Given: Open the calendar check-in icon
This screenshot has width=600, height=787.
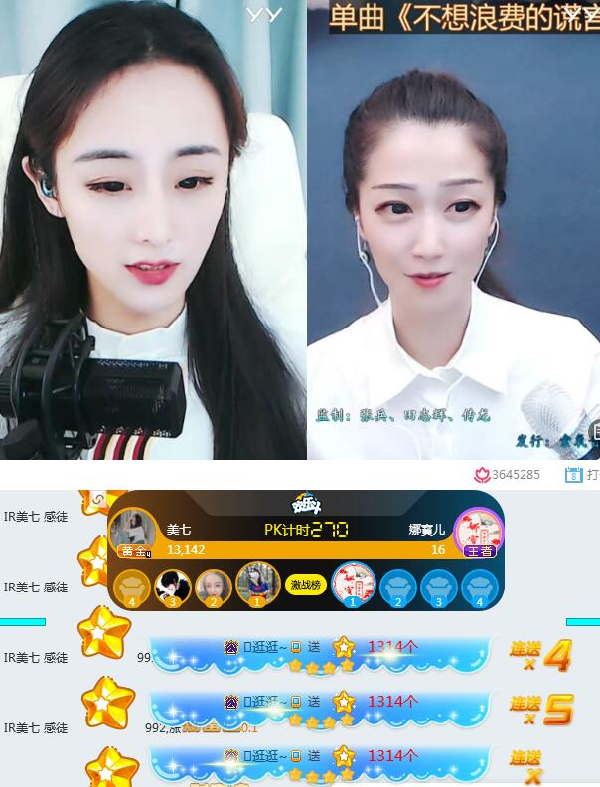Looking at the screenshot, I should click(x=574, y=475).
